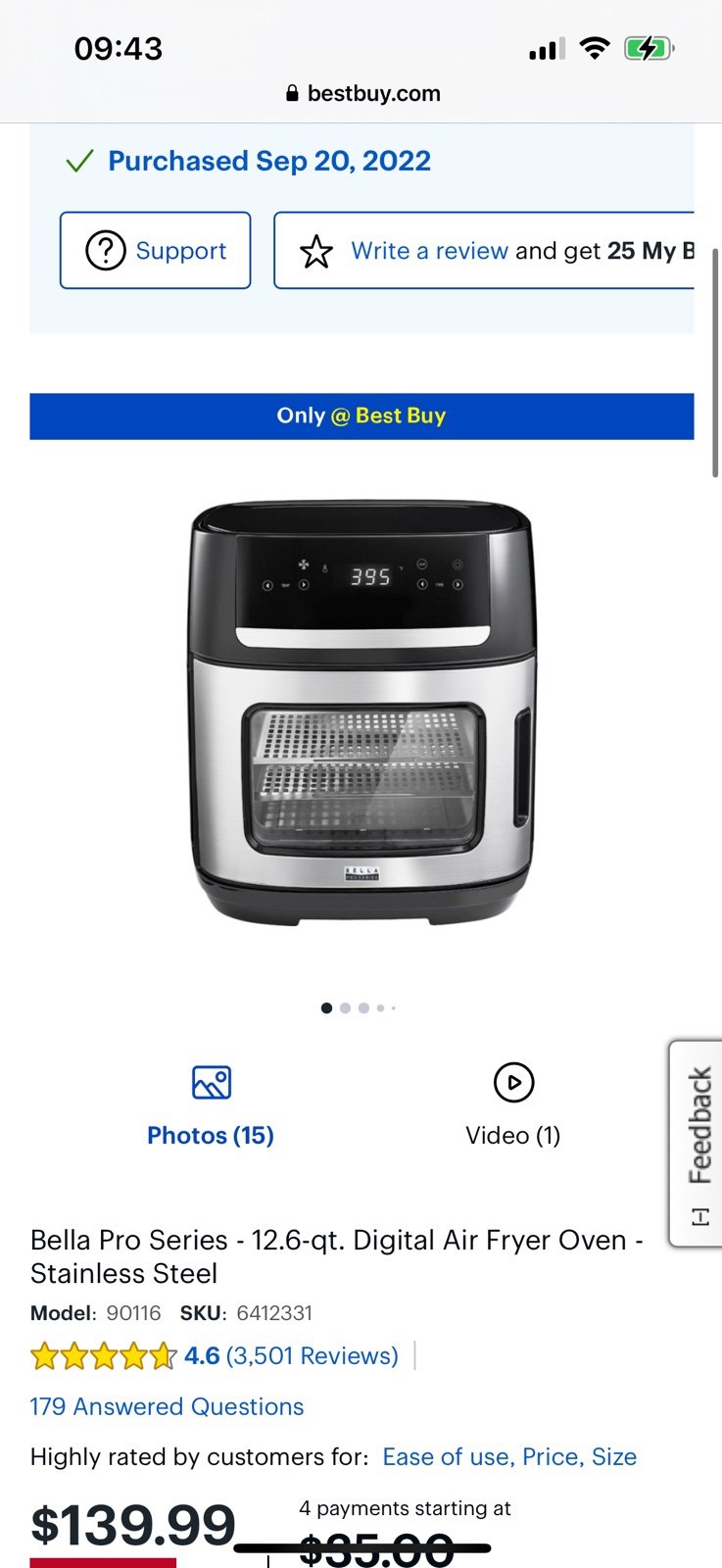Tap Write a review button
This screenshot has height=1568, width=722.
click(484, 251)
